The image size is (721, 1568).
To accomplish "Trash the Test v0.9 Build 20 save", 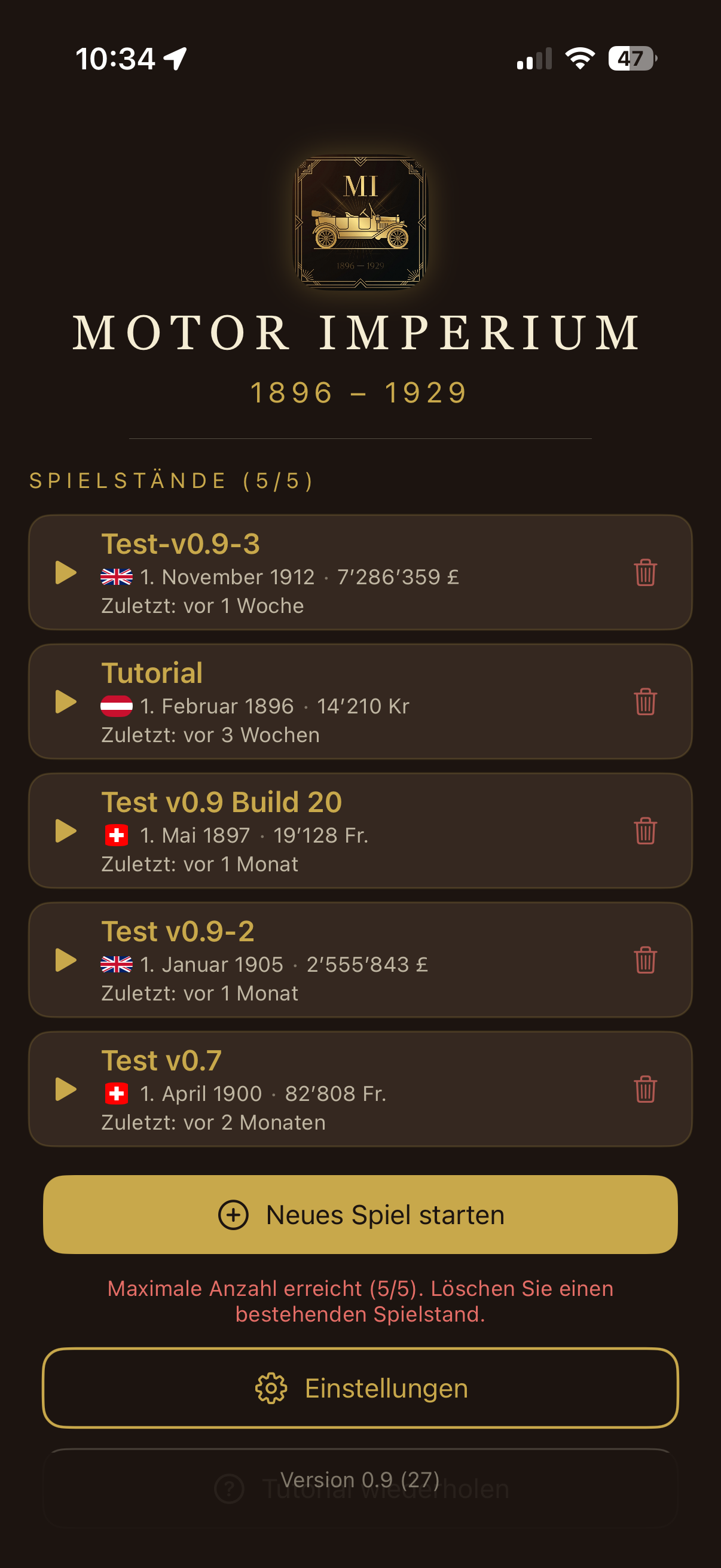I will click(x=645, y=831).
